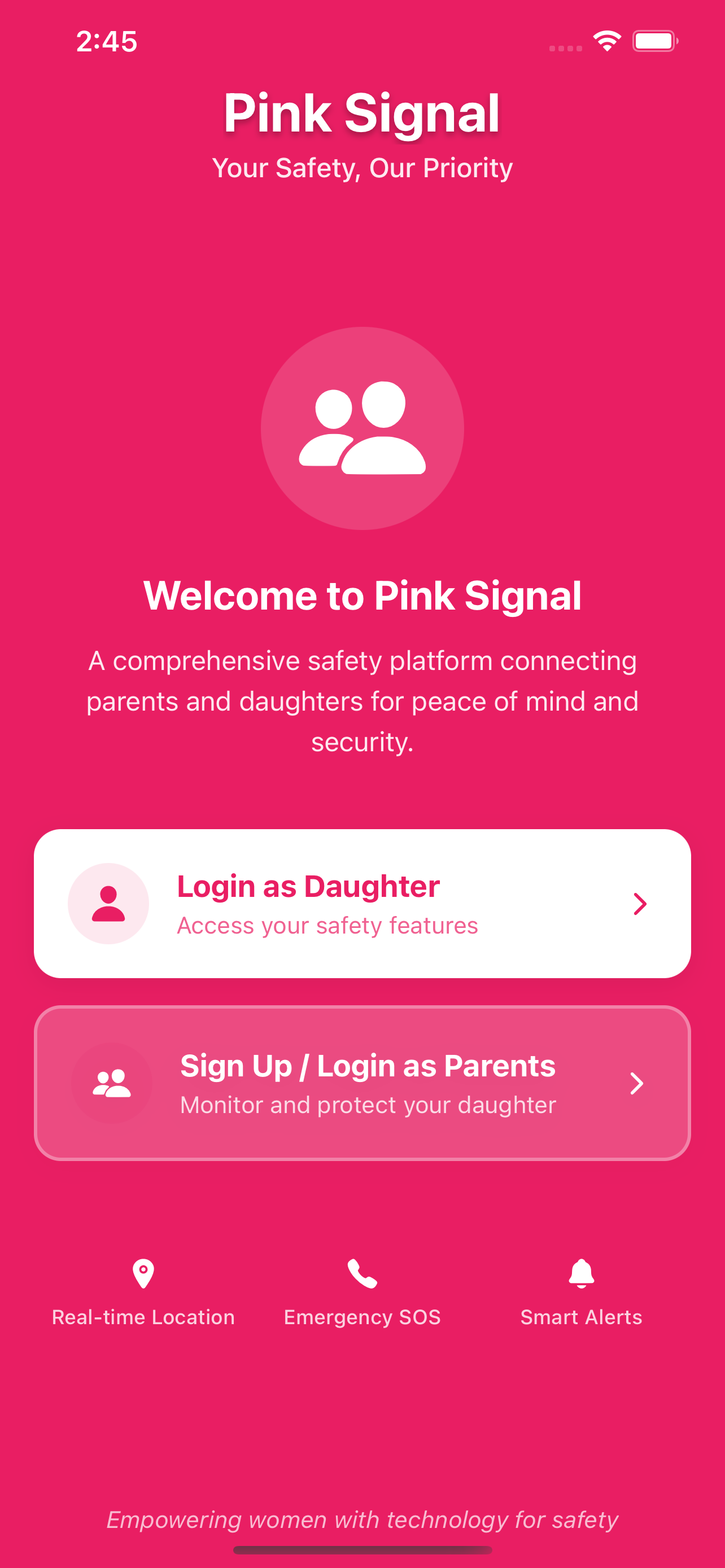This screenshot has height=1568, width=725.
Task: Open Sign Up / Login as Parents
Action: click(x=362, y=1083)
